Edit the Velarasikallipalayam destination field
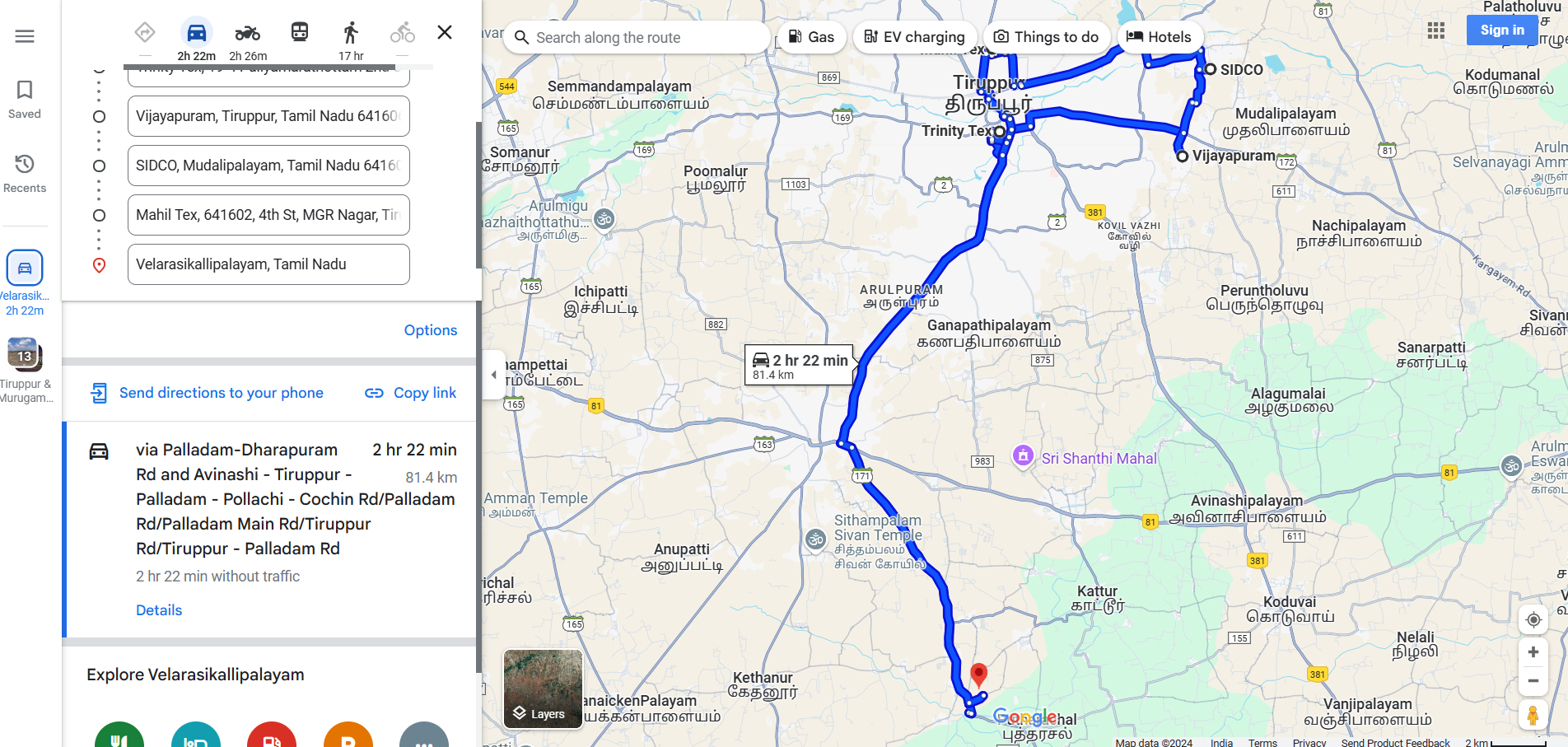This screenshot has width=1568, height=747. pos(268,264)
